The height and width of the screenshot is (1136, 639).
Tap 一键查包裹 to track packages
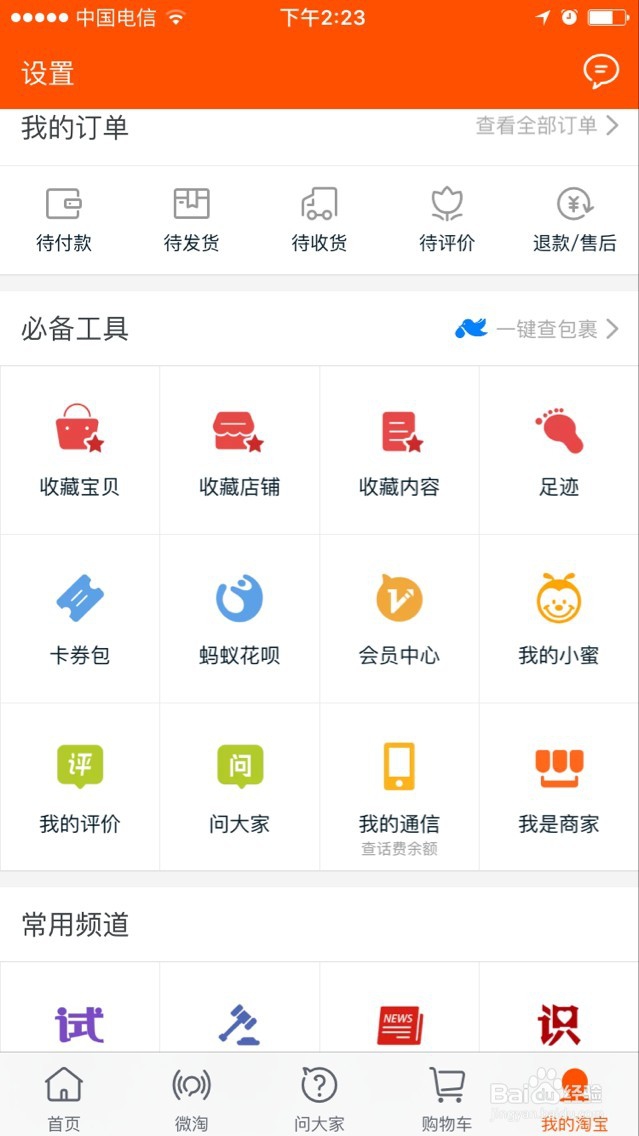pos(537,328)
